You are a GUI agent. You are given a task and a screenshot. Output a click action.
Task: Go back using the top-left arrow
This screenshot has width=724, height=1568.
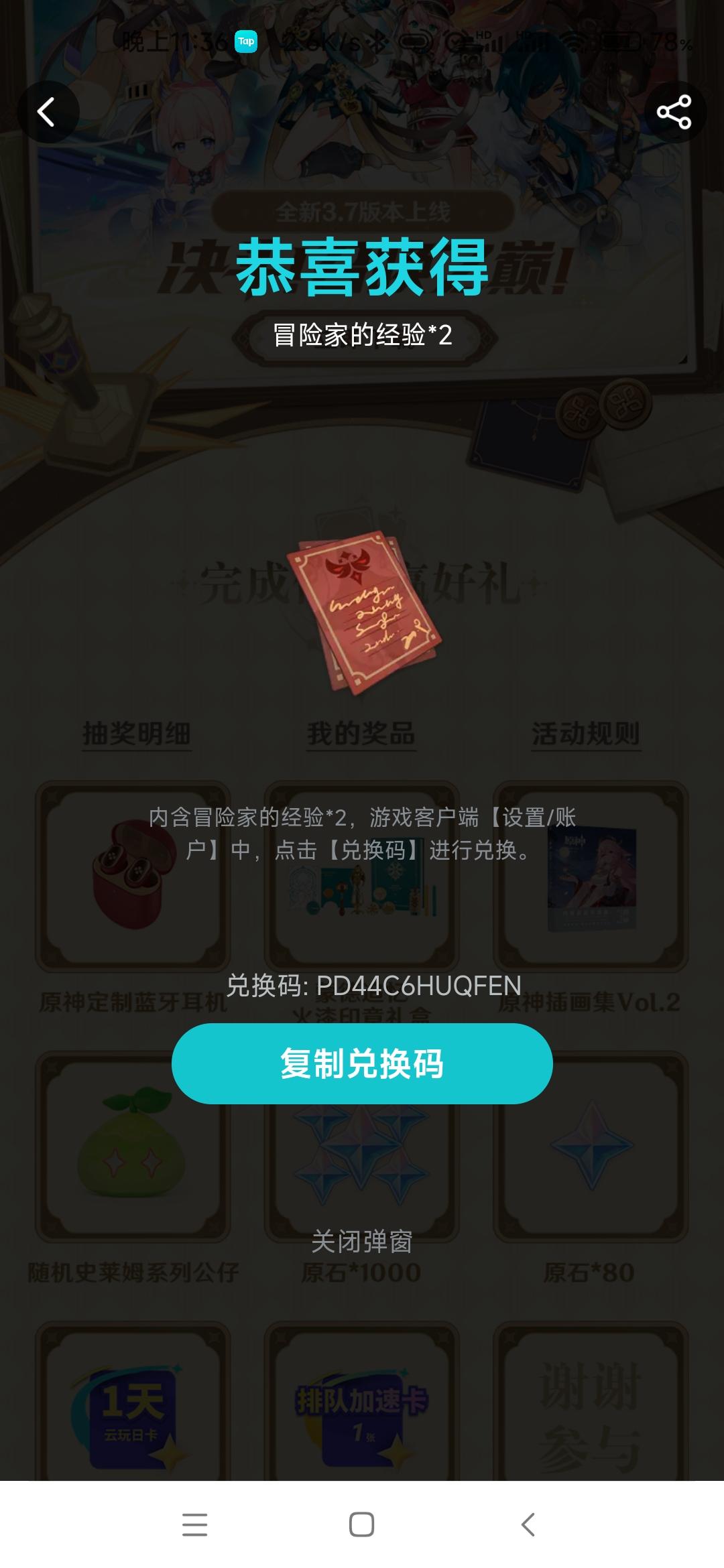47,112
